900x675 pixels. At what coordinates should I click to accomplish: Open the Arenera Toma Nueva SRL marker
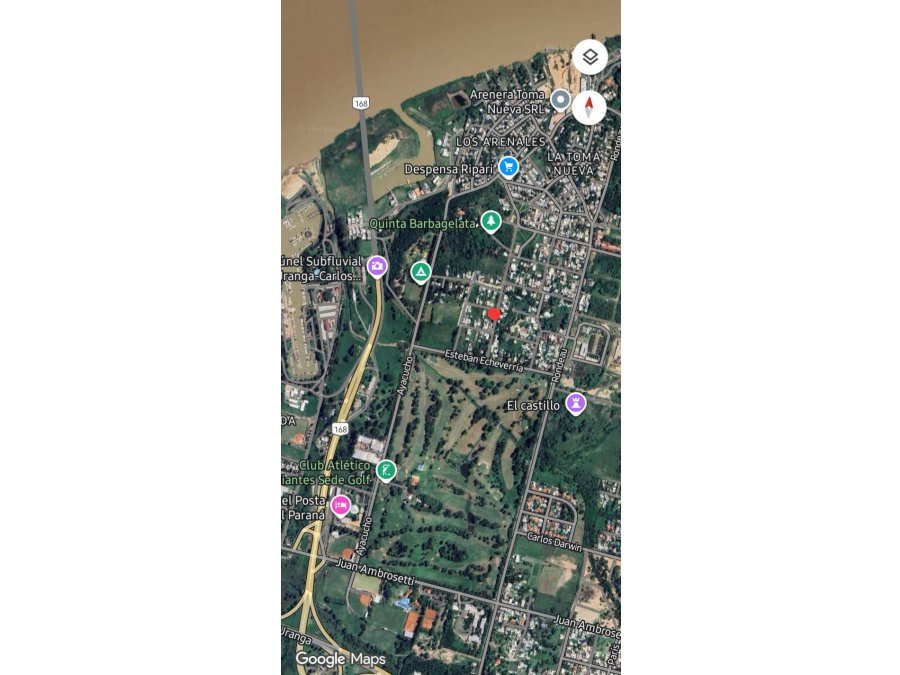pyautogui.click(x=561, y=99)
